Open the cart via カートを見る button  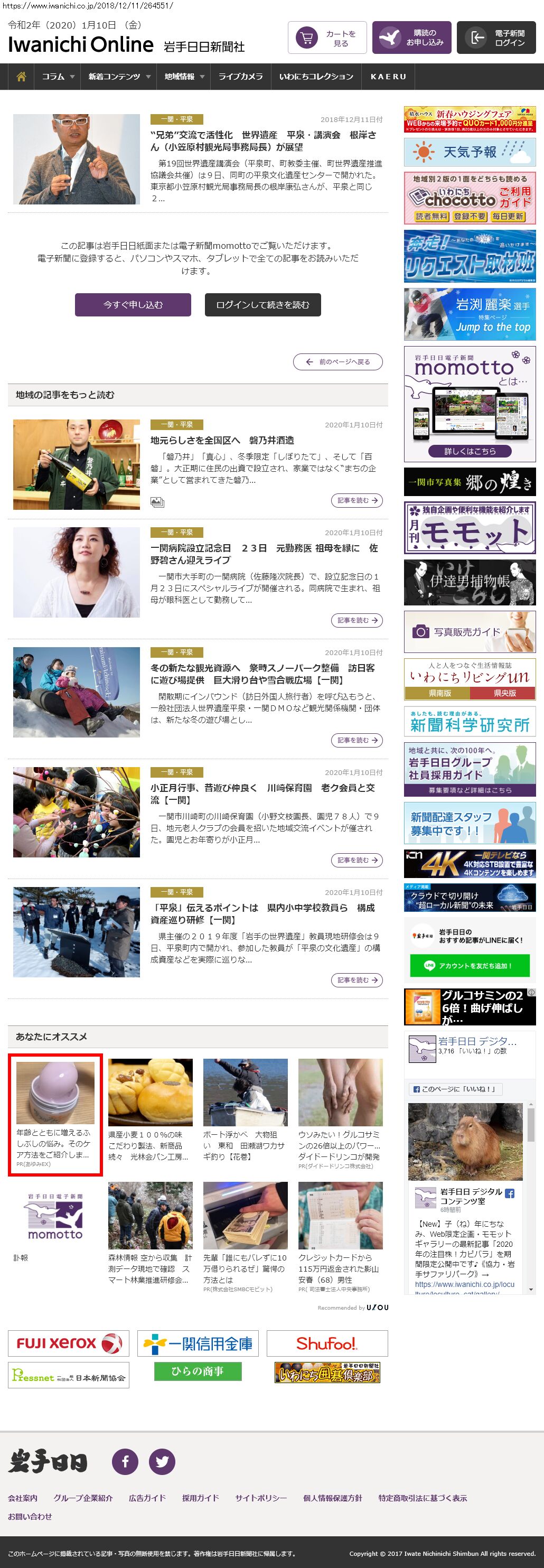point(327,38)
